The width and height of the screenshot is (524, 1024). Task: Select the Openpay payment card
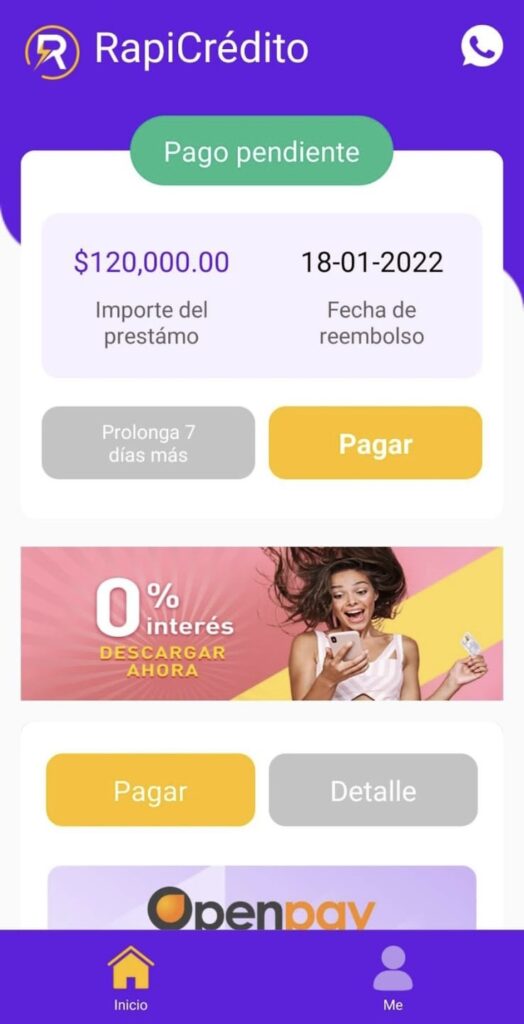pos(262,898)
